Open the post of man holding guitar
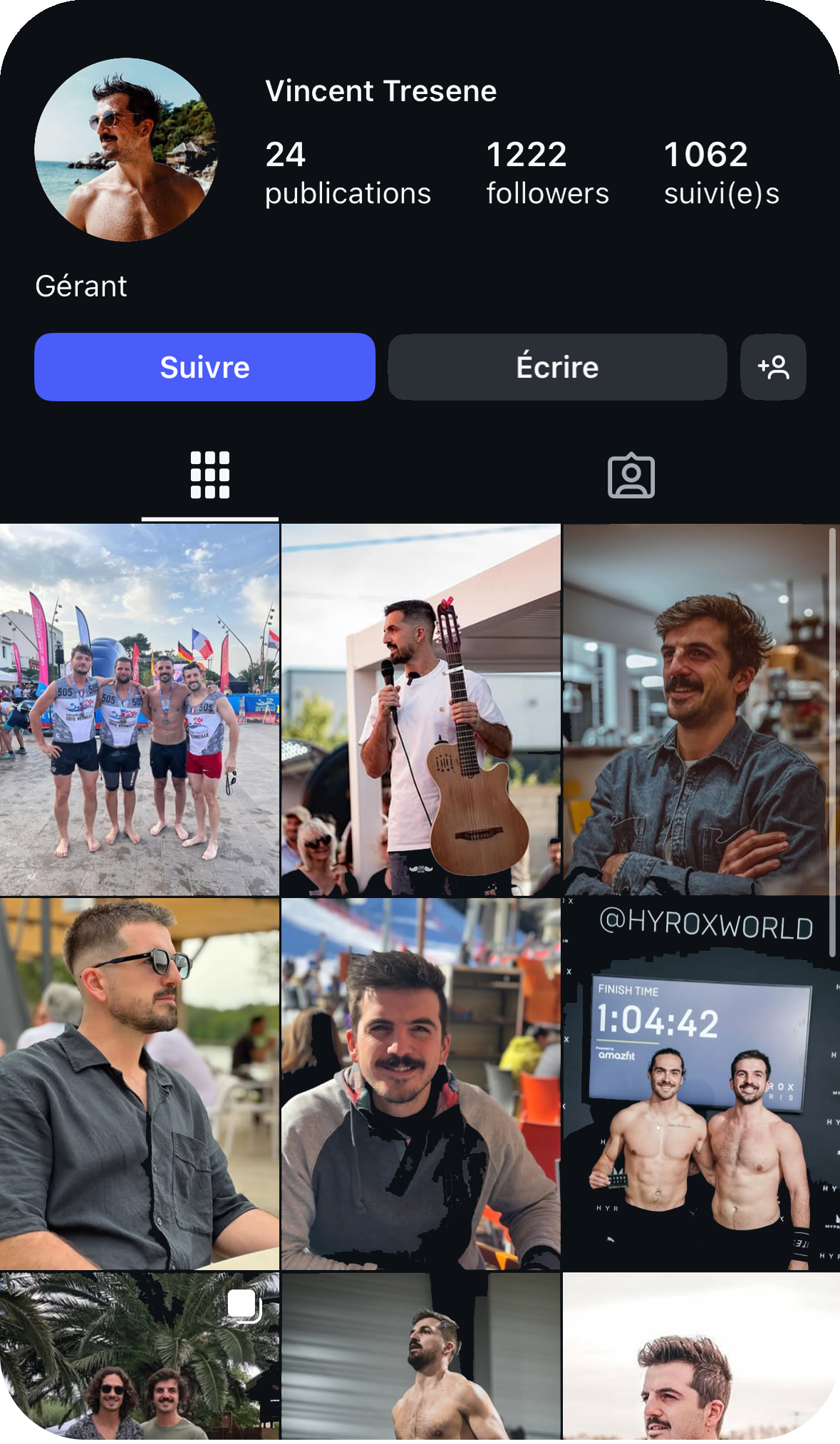840x1444 pixels. point(420,710)
